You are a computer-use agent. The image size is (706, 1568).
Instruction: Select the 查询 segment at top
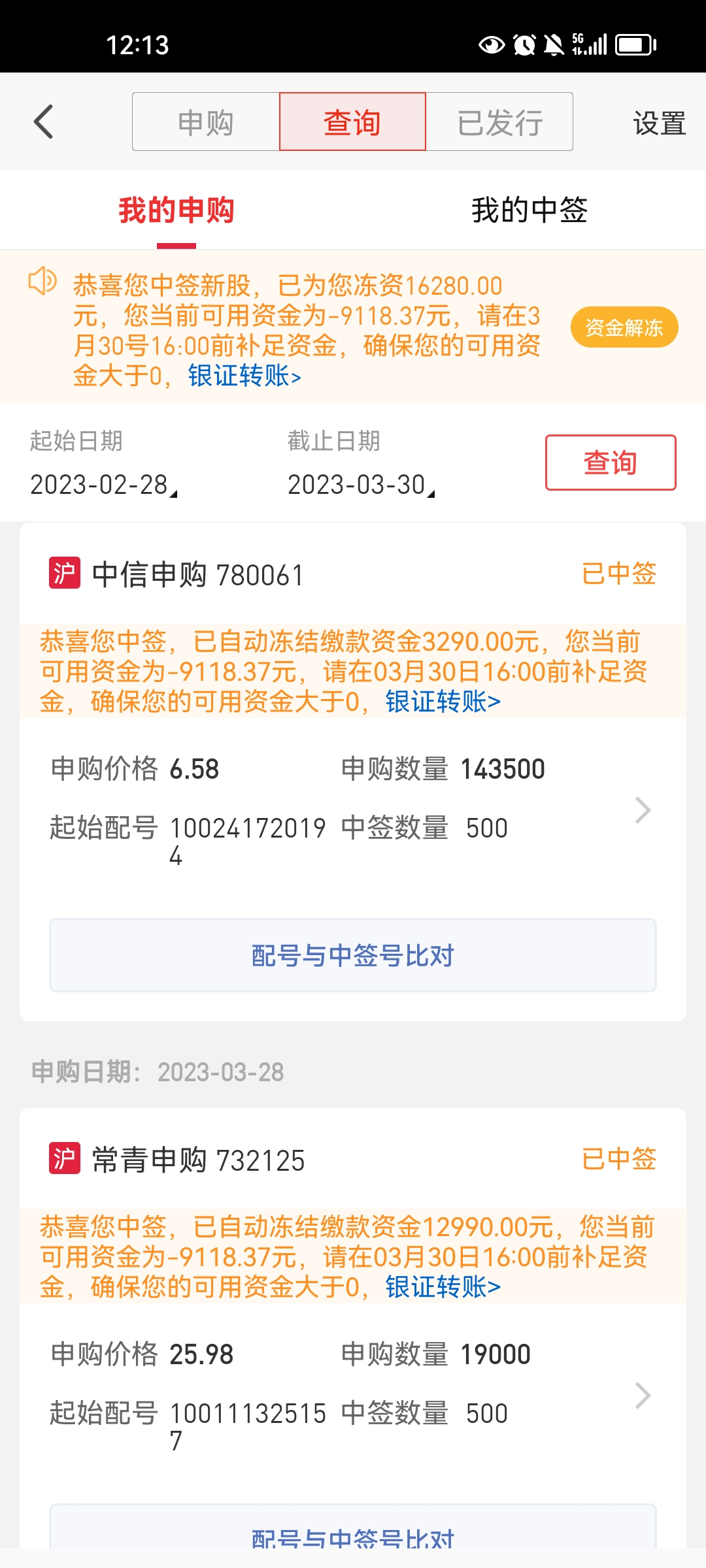click(x=352, y=122)
